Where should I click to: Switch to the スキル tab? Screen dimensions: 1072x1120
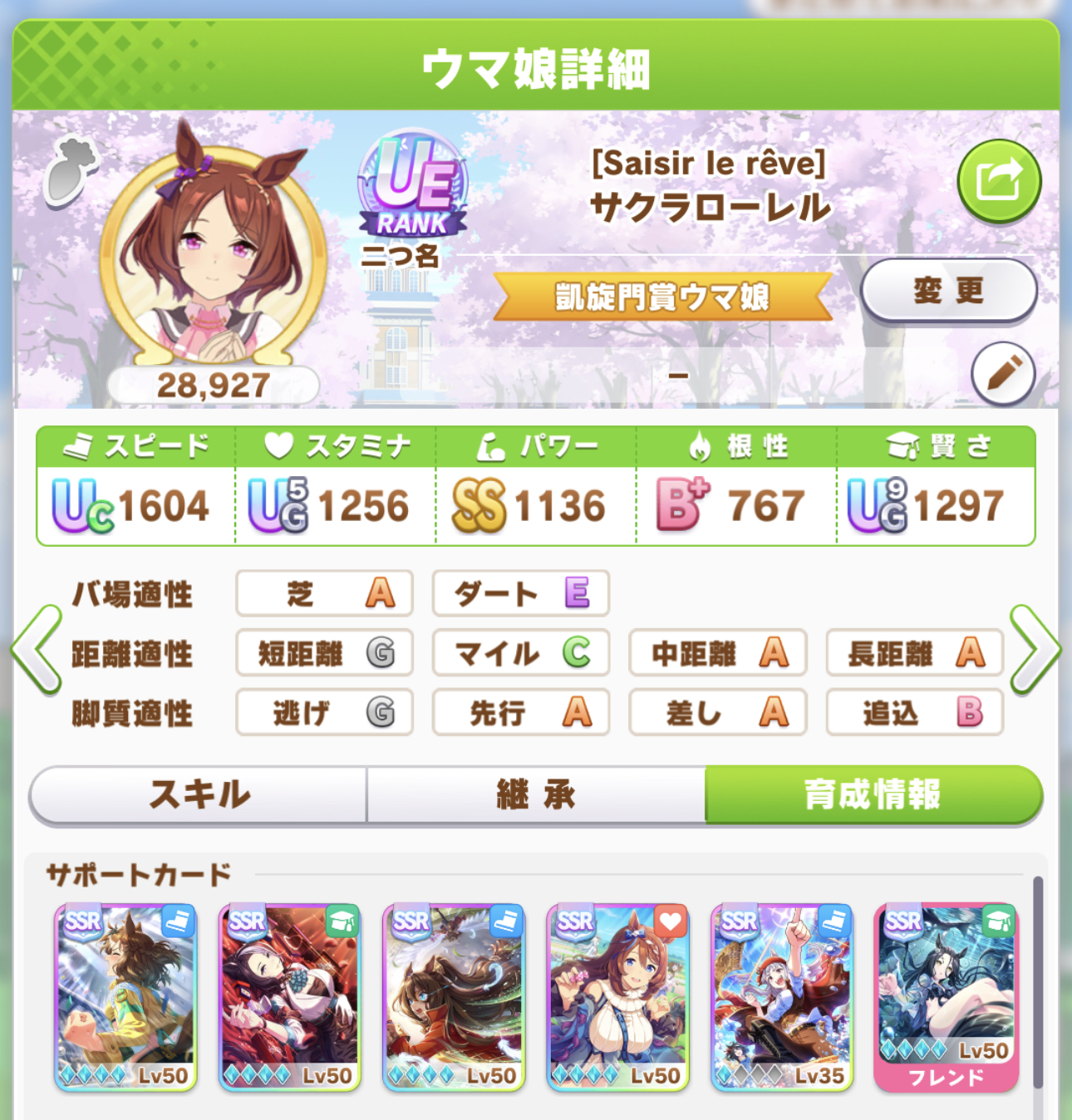point(199,794)
